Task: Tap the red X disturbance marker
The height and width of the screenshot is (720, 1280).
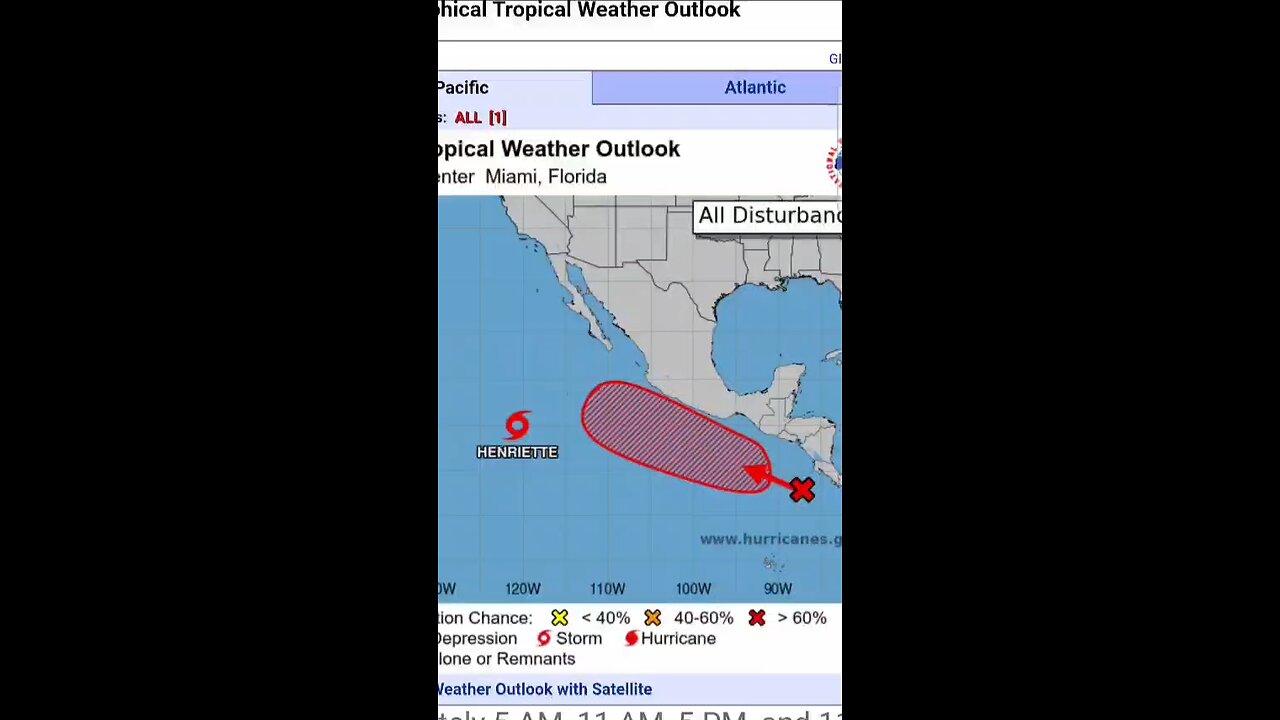Action: click(x=802, y=490)
